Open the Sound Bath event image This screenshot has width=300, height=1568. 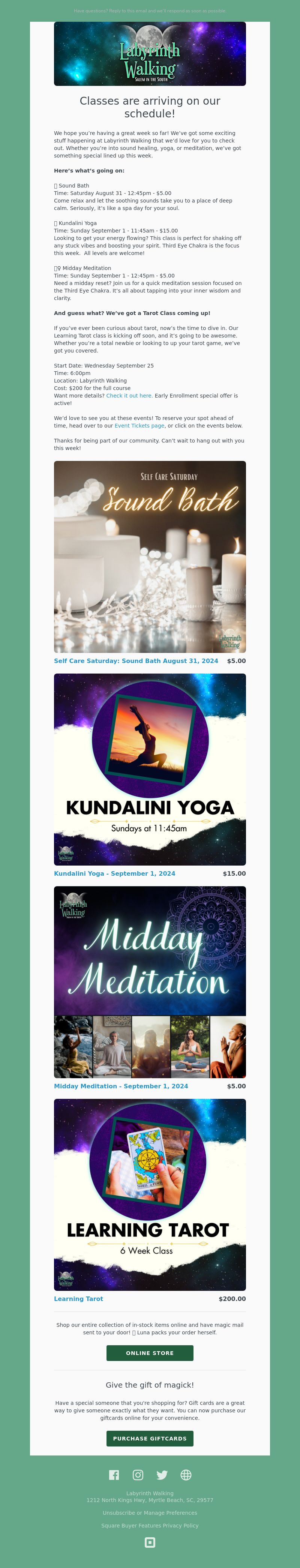(x=150, y=556)
